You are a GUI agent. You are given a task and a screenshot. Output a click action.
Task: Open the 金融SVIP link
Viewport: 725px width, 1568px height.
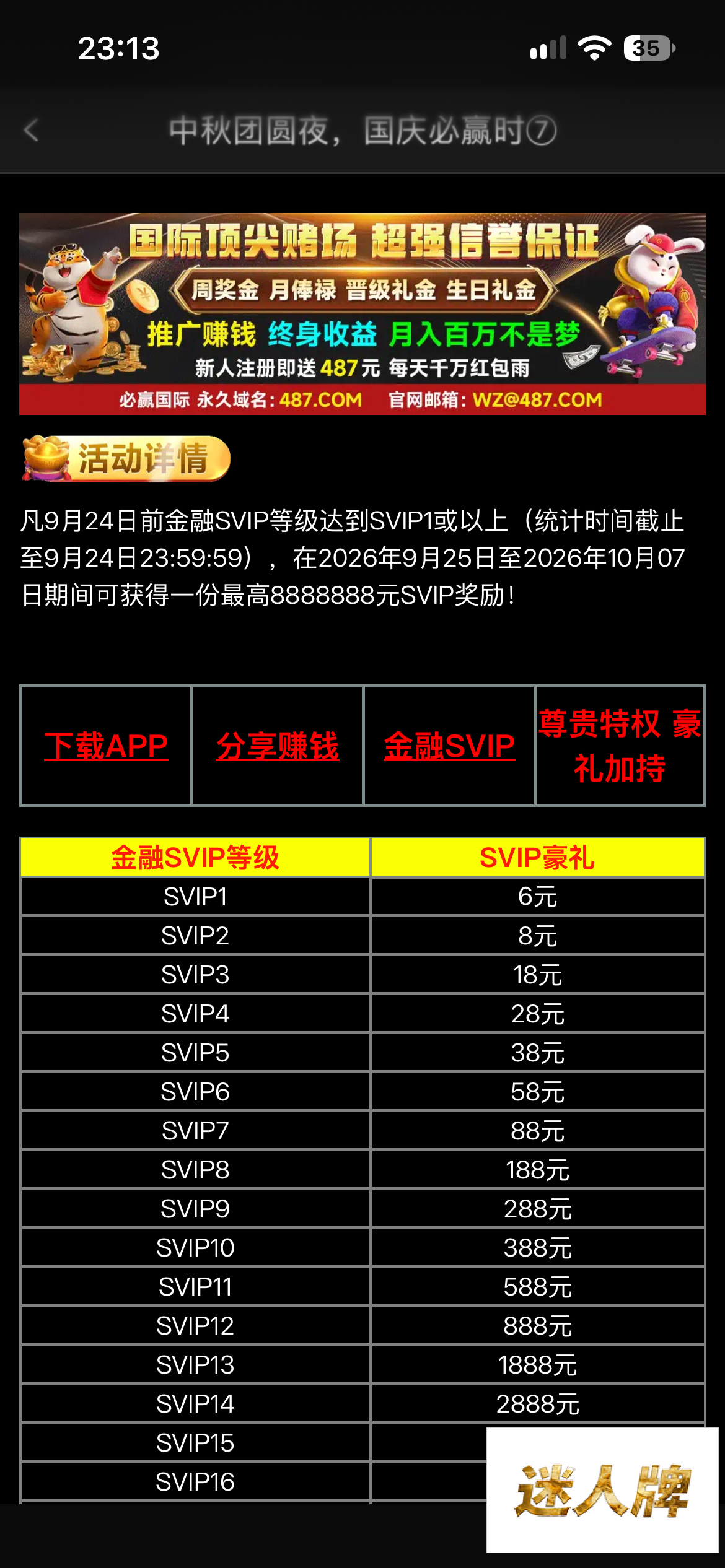pos(449,746)
